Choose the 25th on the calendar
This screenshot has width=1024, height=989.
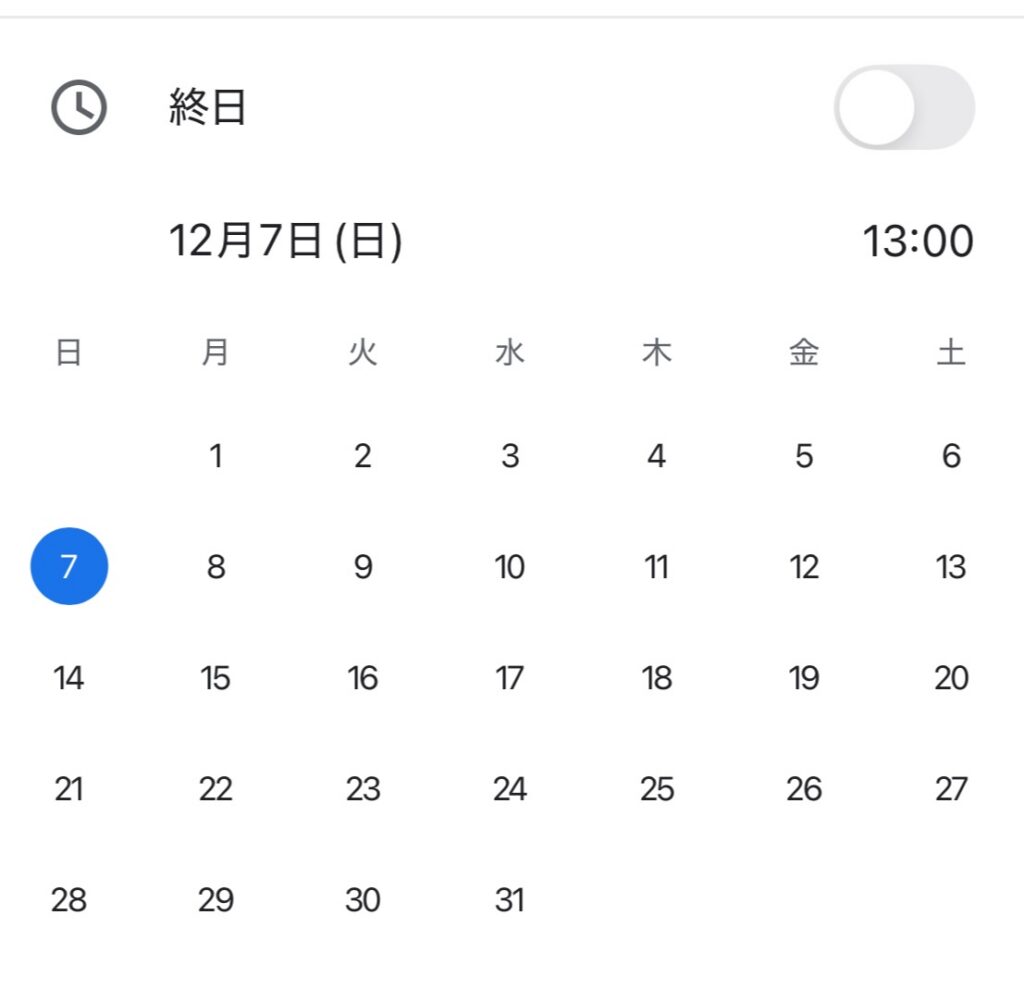[656, 789]
